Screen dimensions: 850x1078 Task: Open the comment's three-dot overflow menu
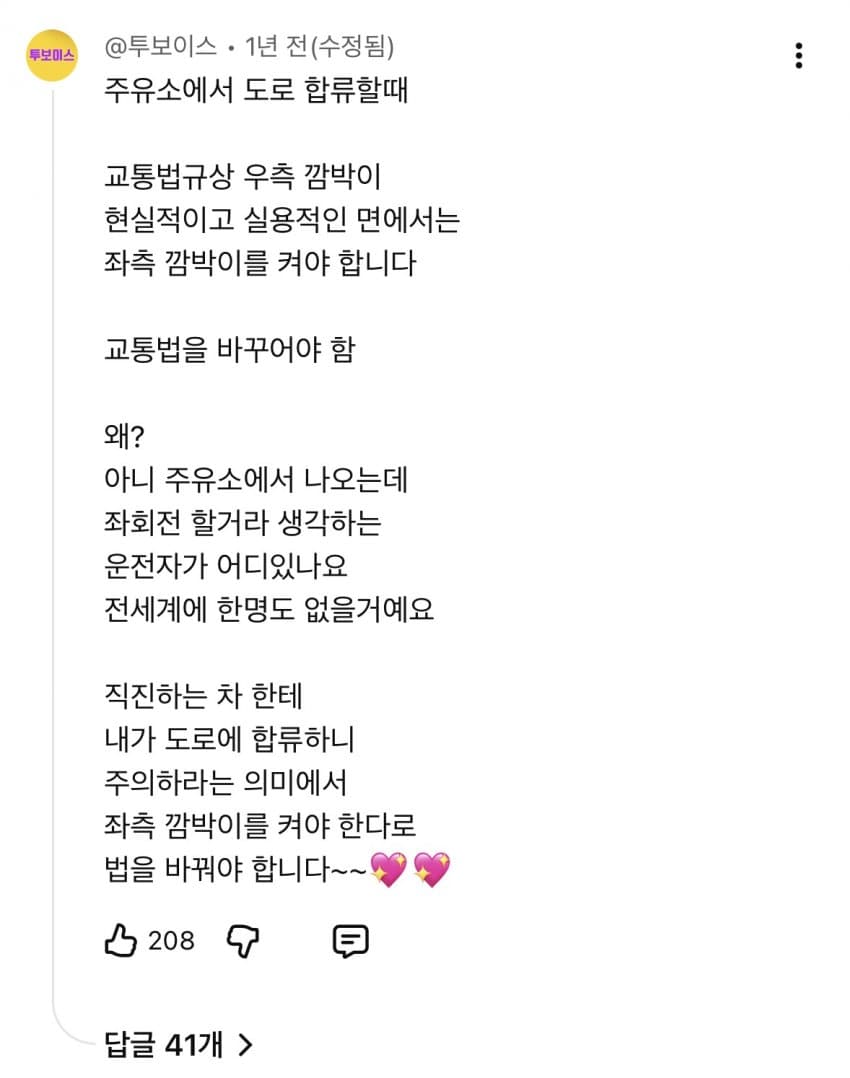coord(798,55)
